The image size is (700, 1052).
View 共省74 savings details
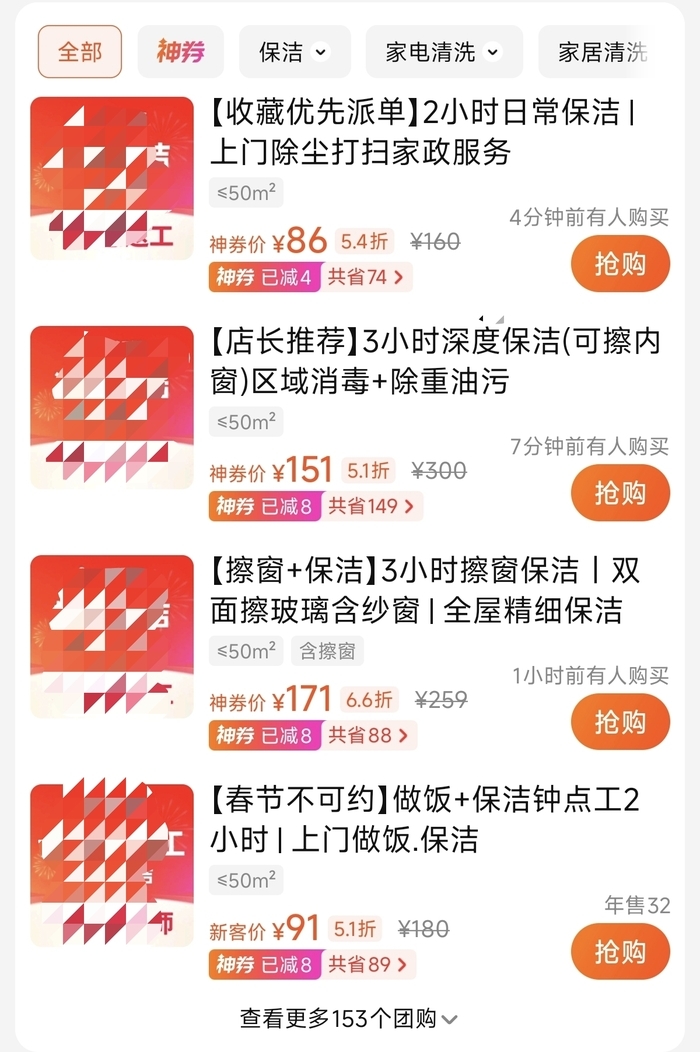coord(367,277)
